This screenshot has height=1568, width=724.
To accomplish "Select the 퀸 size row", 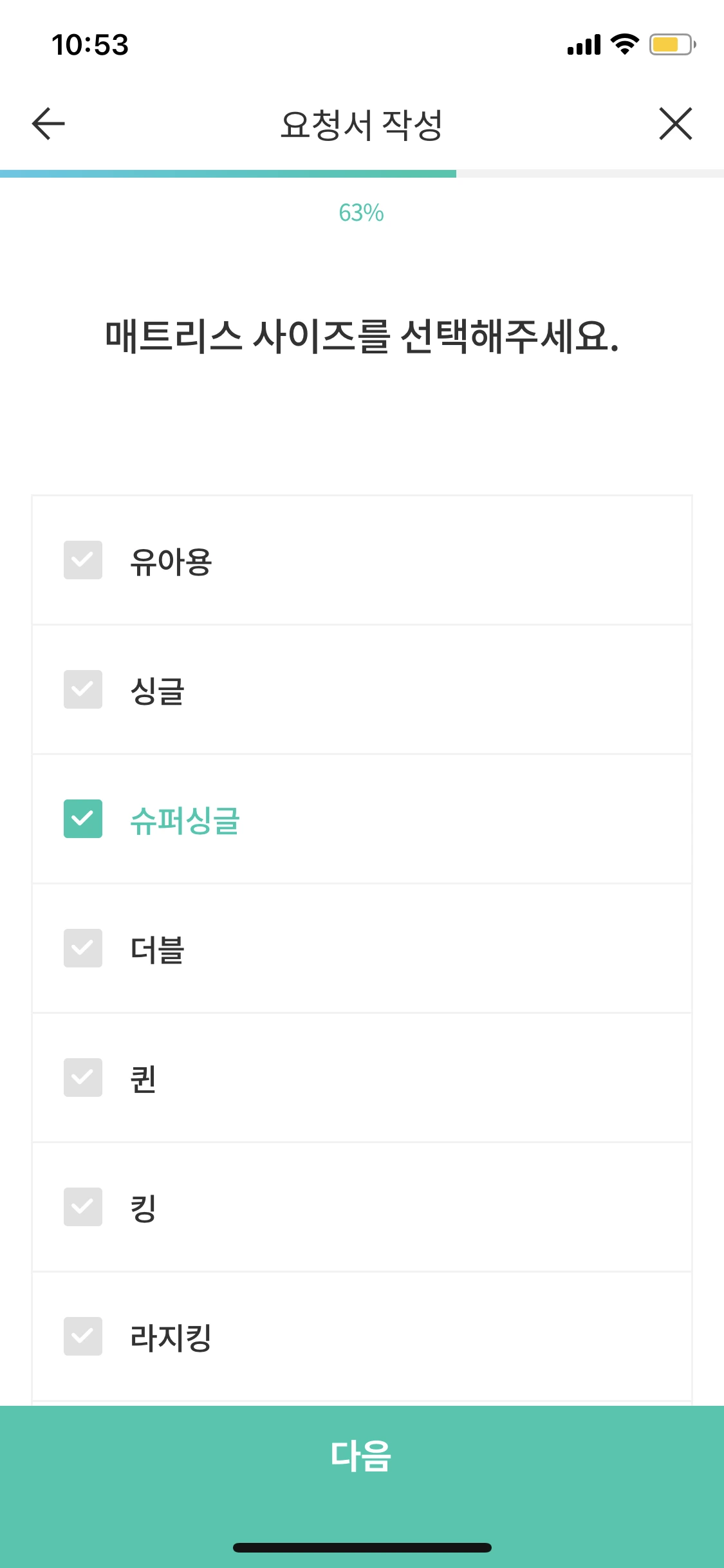I will [82, 1078].
